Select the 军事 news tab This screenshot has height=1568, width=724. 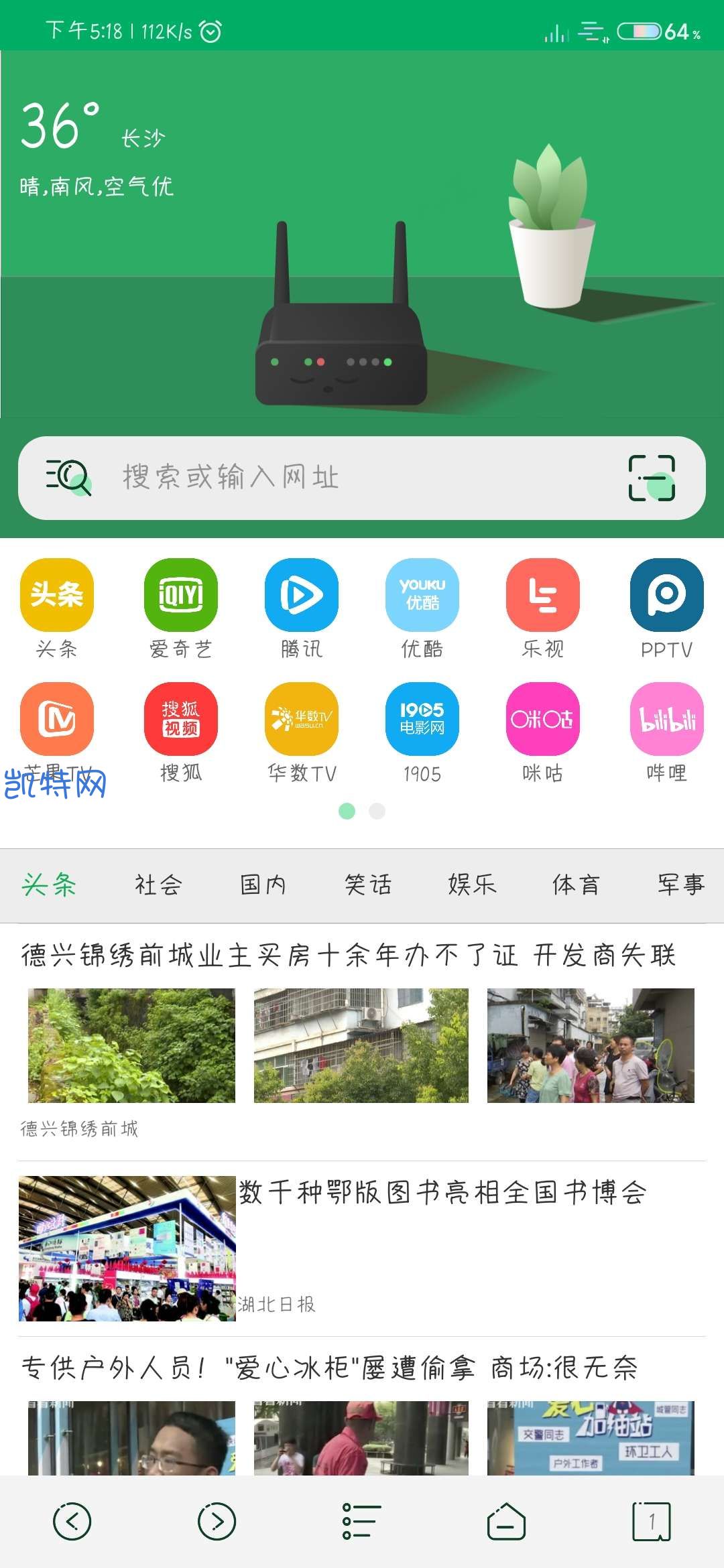pyautogui.click(x=681, y=885)
